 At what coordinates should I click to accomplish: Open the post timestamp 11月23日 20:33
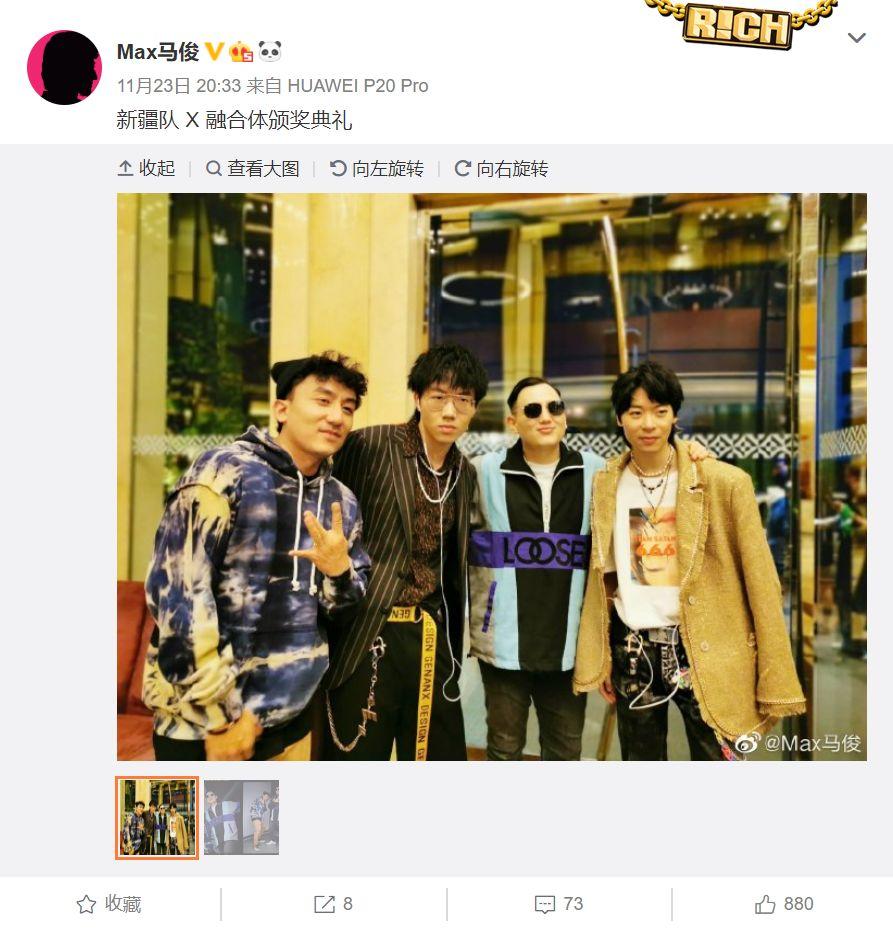pyautogui.click(x=163, y=86)
